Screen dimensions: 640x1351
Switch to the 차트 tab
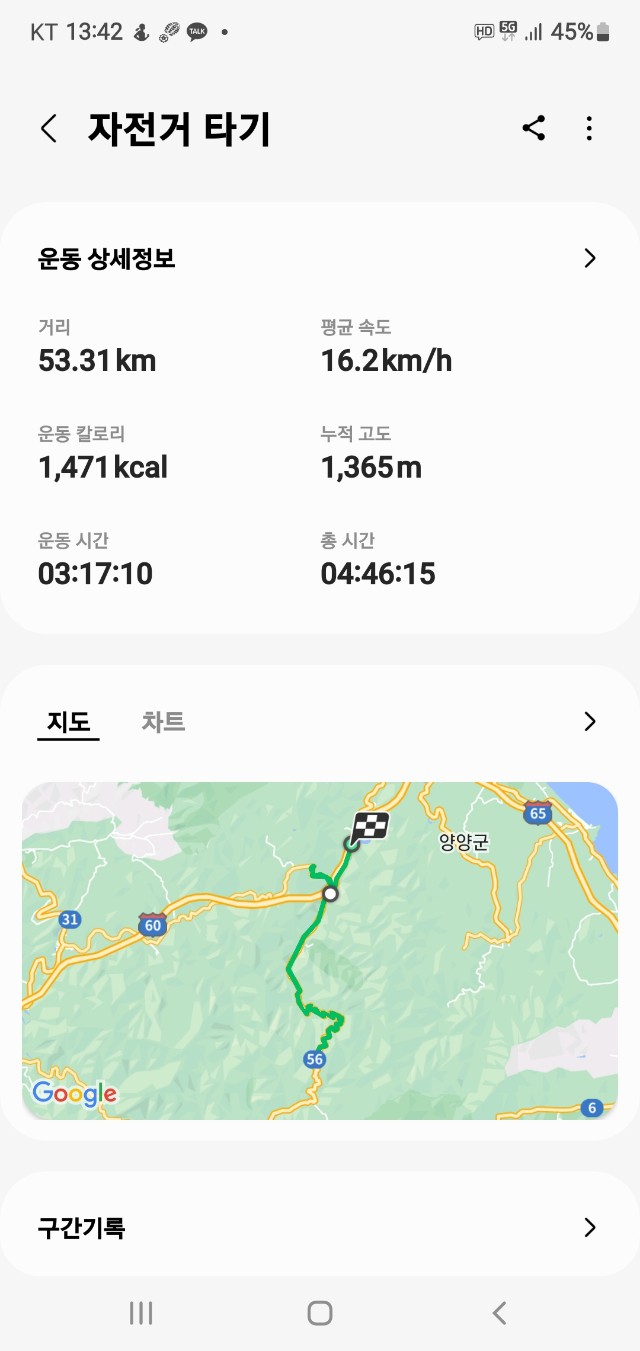click(163, 721)
